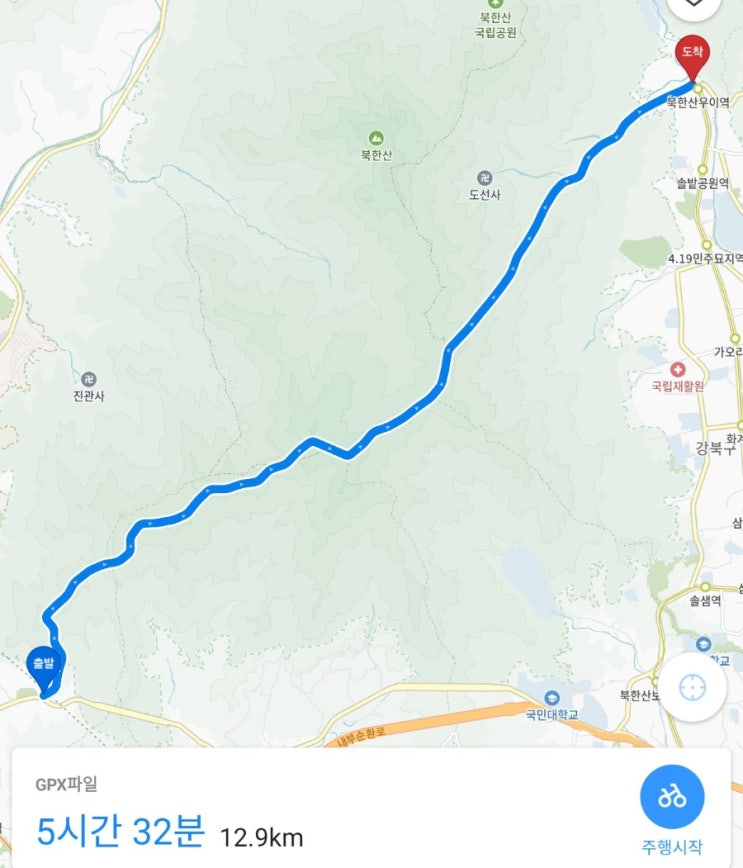Center map on my current location
The height and width of the screenshot is (868, 743).
tap(692, 687)
